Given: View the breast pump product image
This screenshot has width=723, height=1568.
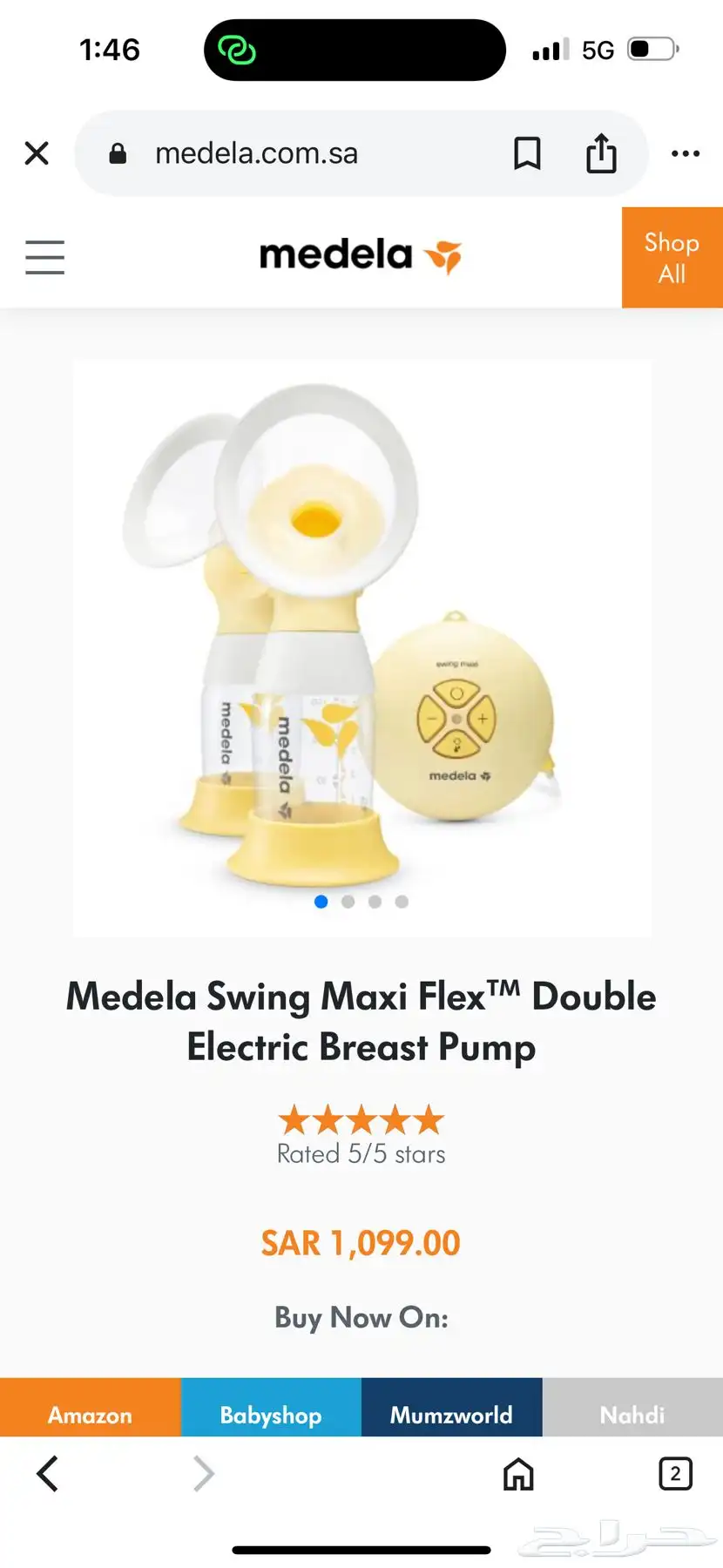Looking at the screenshot, I should 361,627.
